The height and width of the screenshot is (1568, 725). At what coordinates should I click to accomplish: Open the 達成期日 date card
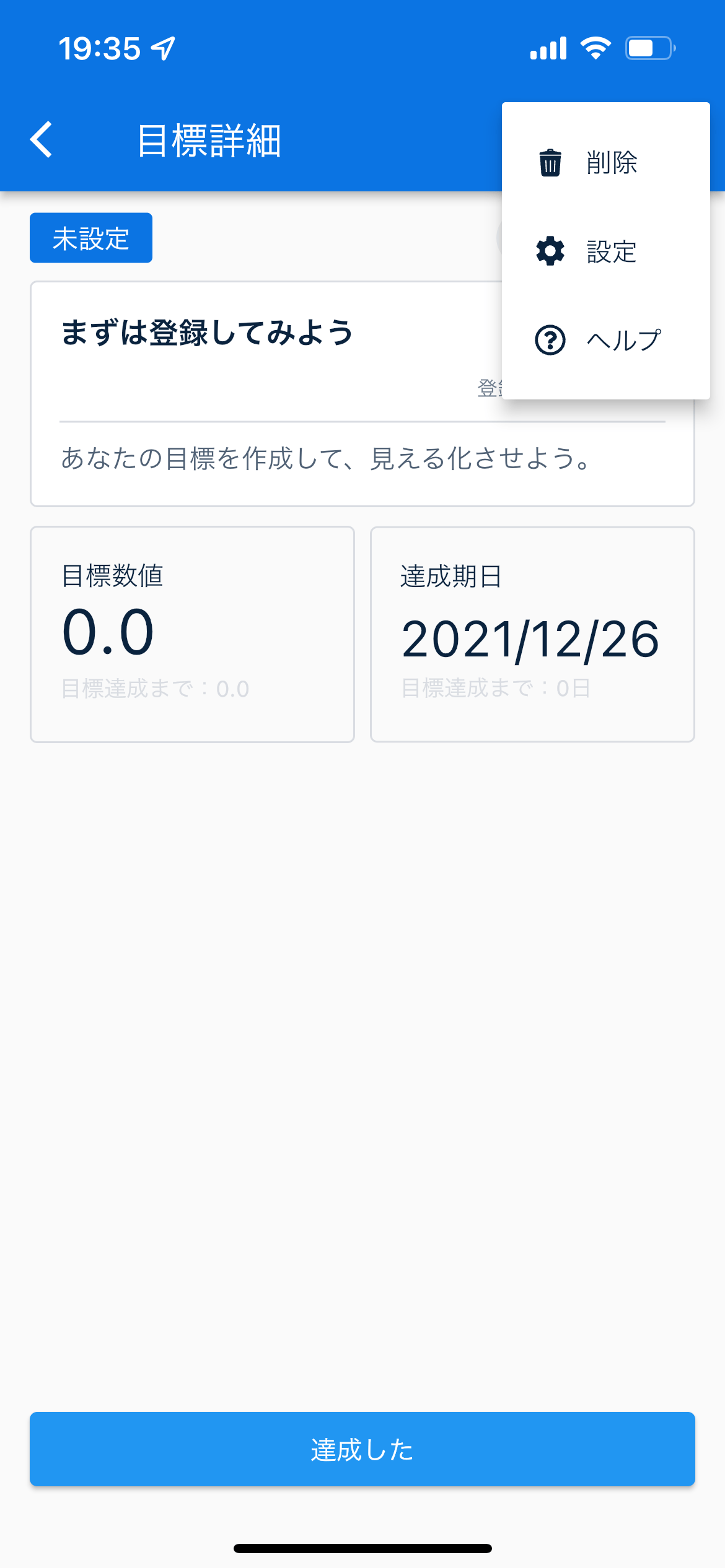532,634
